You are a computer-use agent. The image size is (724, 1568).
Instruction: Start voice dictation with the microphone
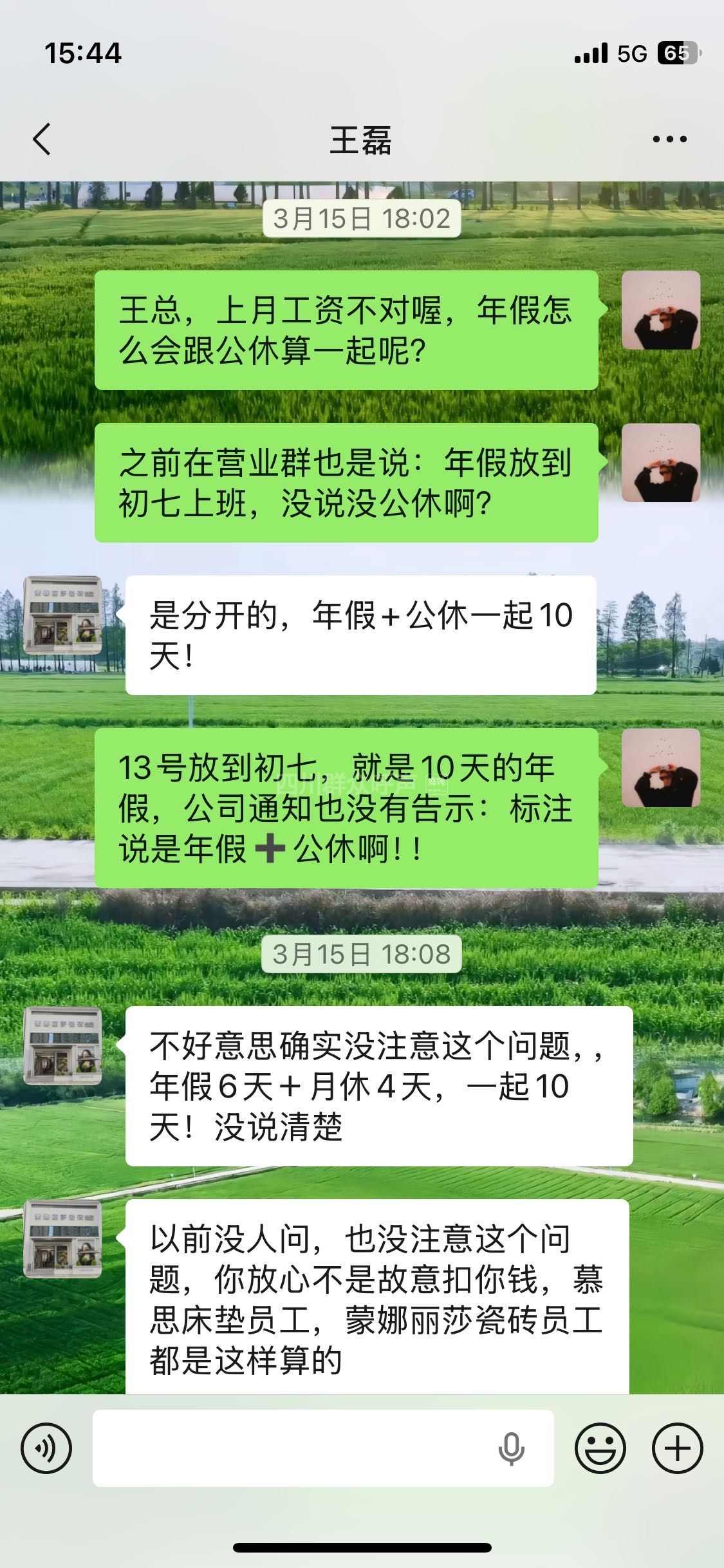(511, 1448)
